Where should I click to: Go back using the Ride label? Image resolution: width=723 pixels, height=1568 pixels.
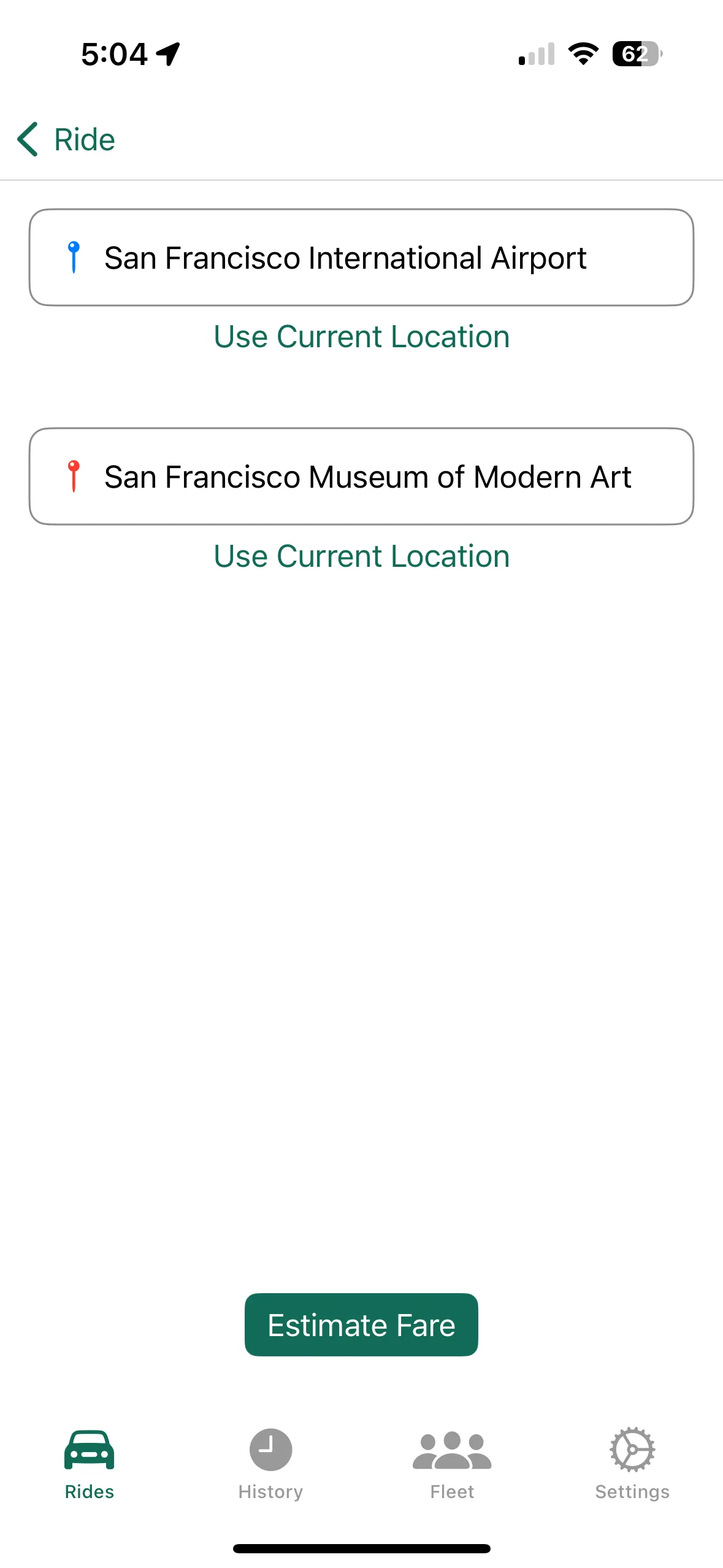point(83,139)
